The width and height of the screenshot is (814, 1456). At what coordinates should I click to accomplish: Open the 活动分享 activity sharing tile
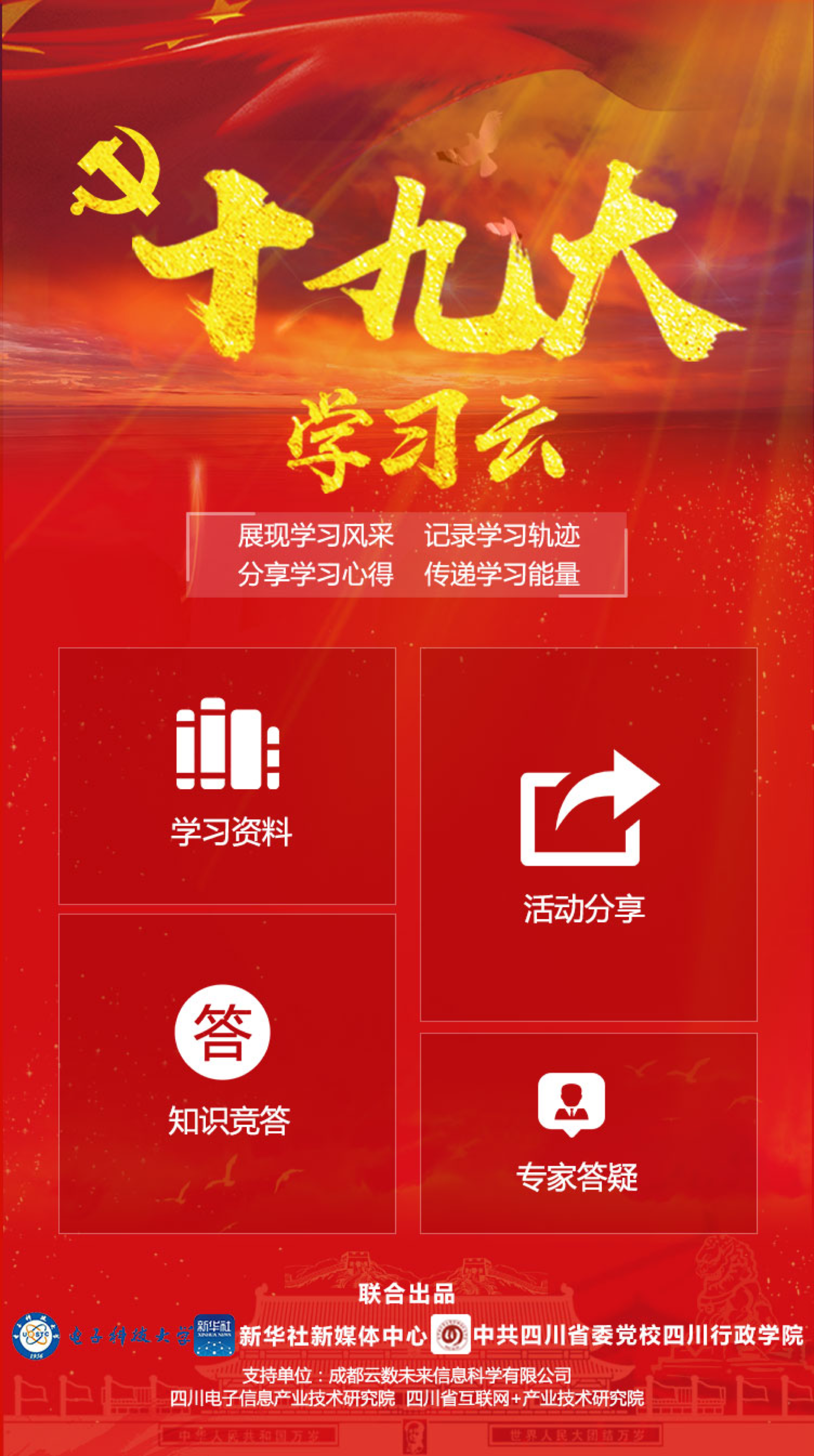(x=589, y=834)
